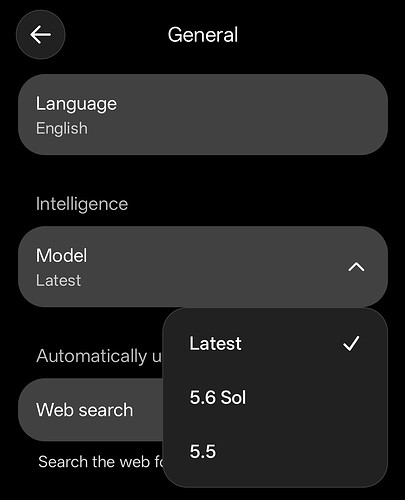Open the Language setting
Image resolution: width=405 pixels, height=500 pixels.
tap(203, 115)
